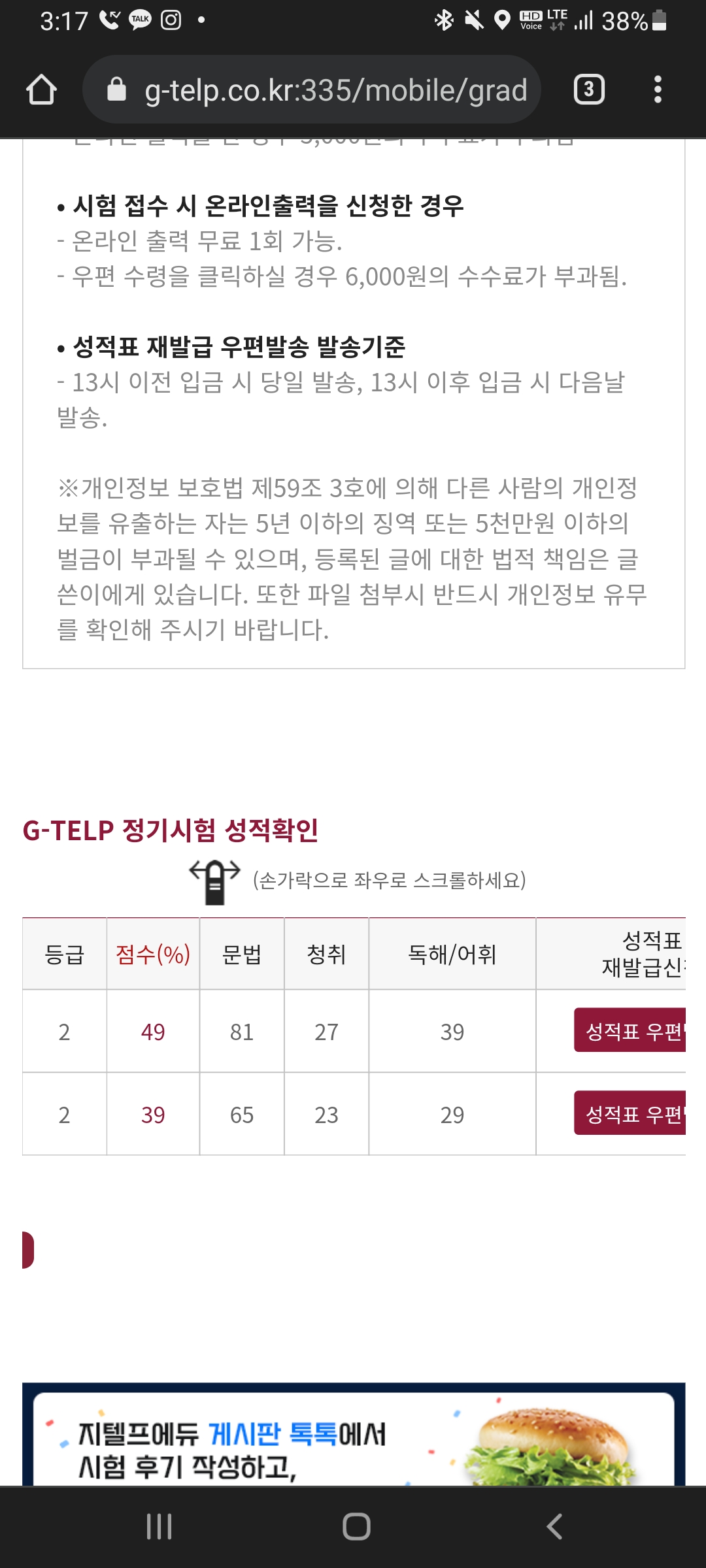Open the browser overflow menu
The image size is (706, 1568).
click(658, 90)
